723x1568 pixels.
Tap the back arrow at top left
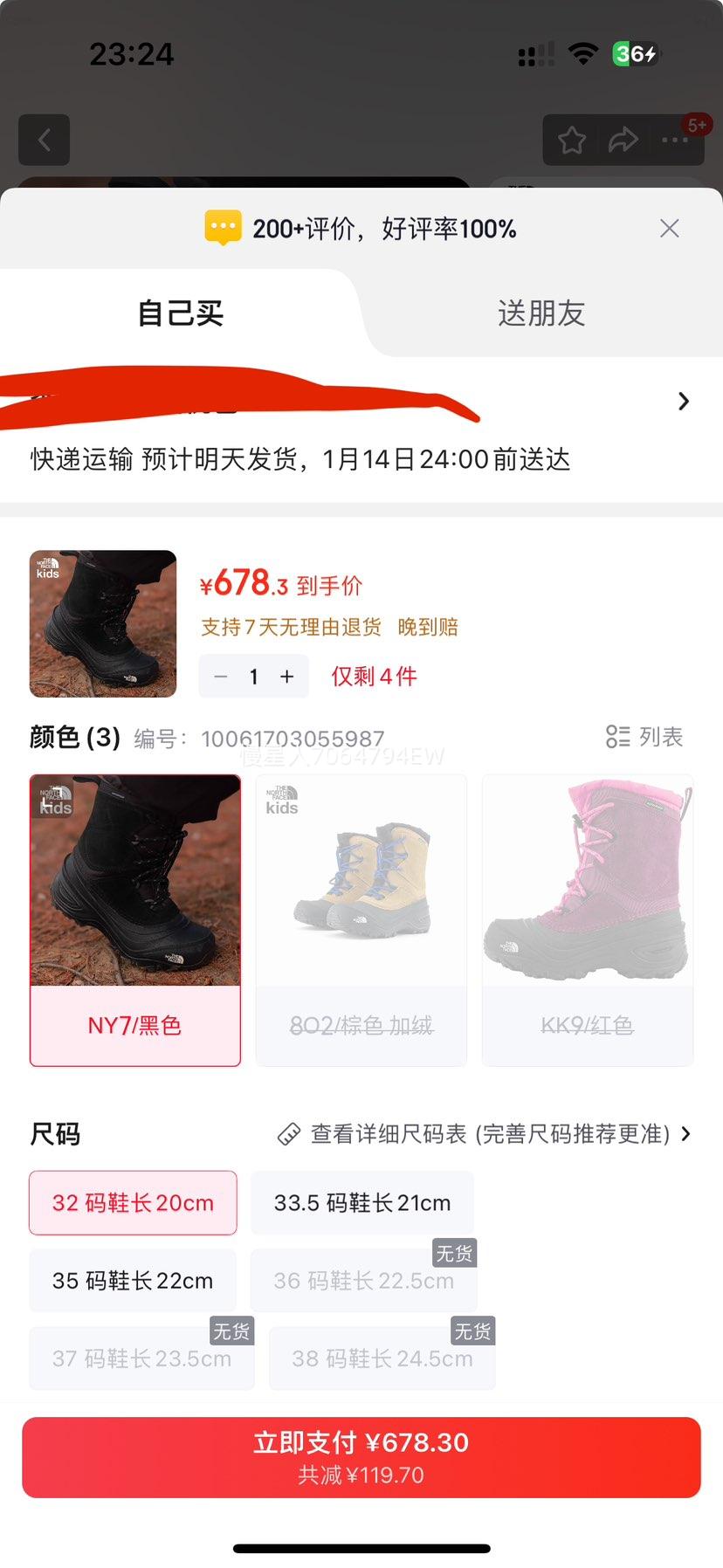point(44,140)
